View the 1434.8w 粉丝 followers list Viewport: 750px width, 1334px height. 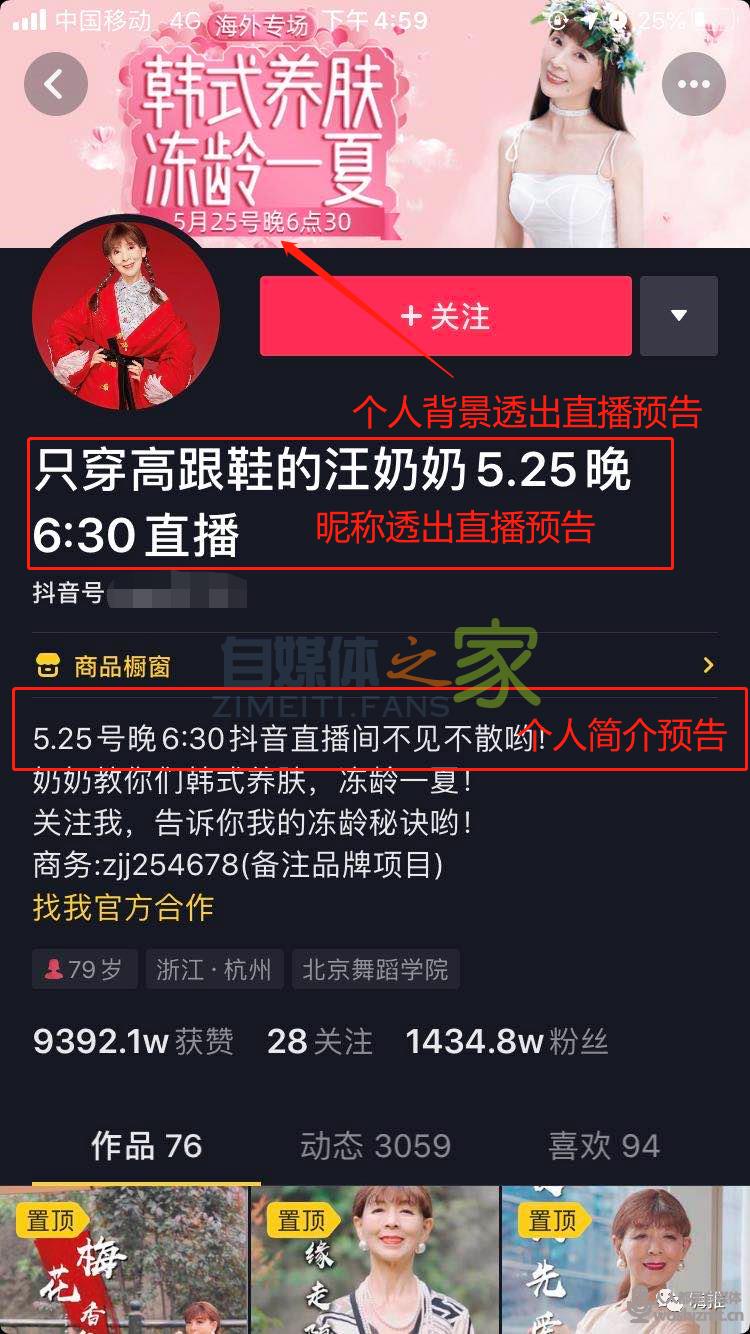coord(507,1042)
